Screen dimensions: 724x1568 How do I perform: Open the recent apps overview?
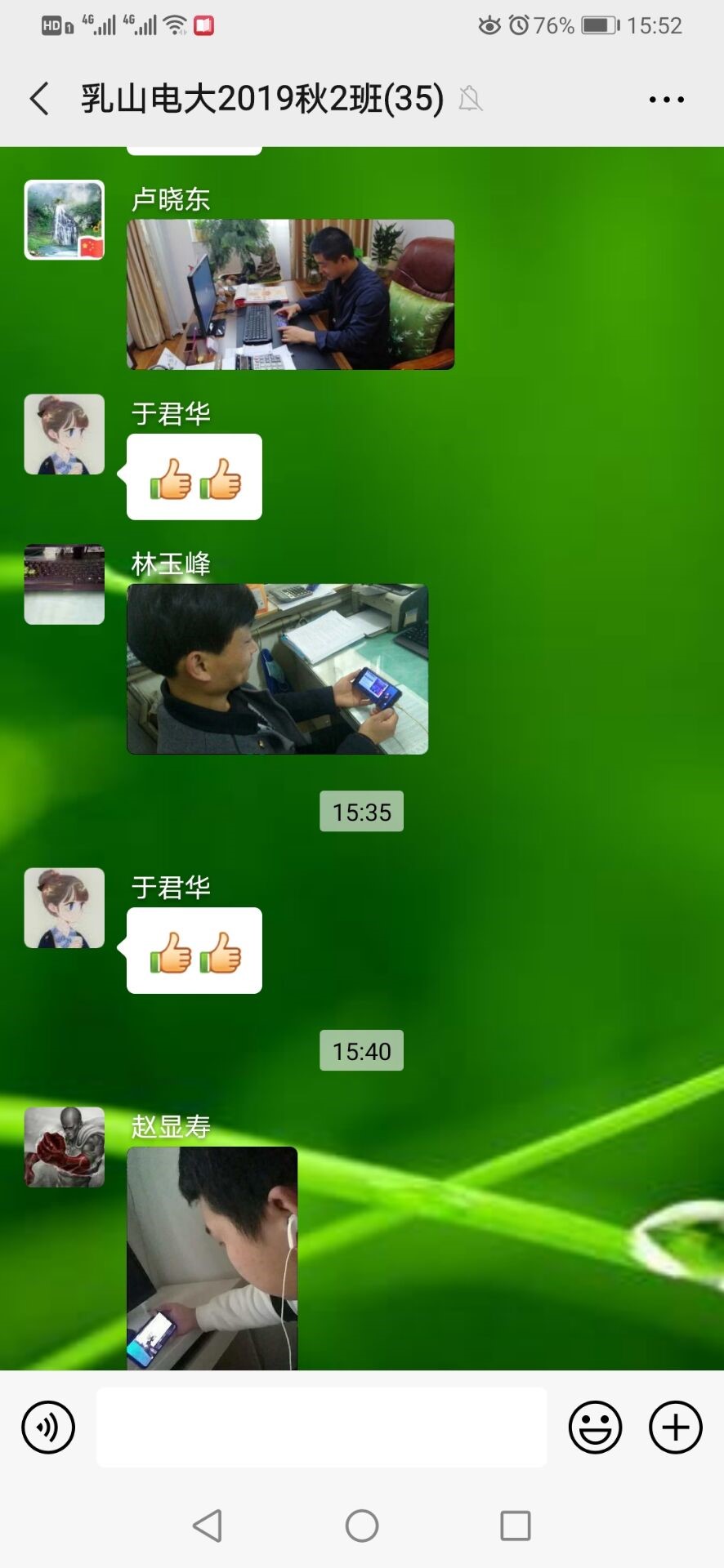coord(516,1525)
